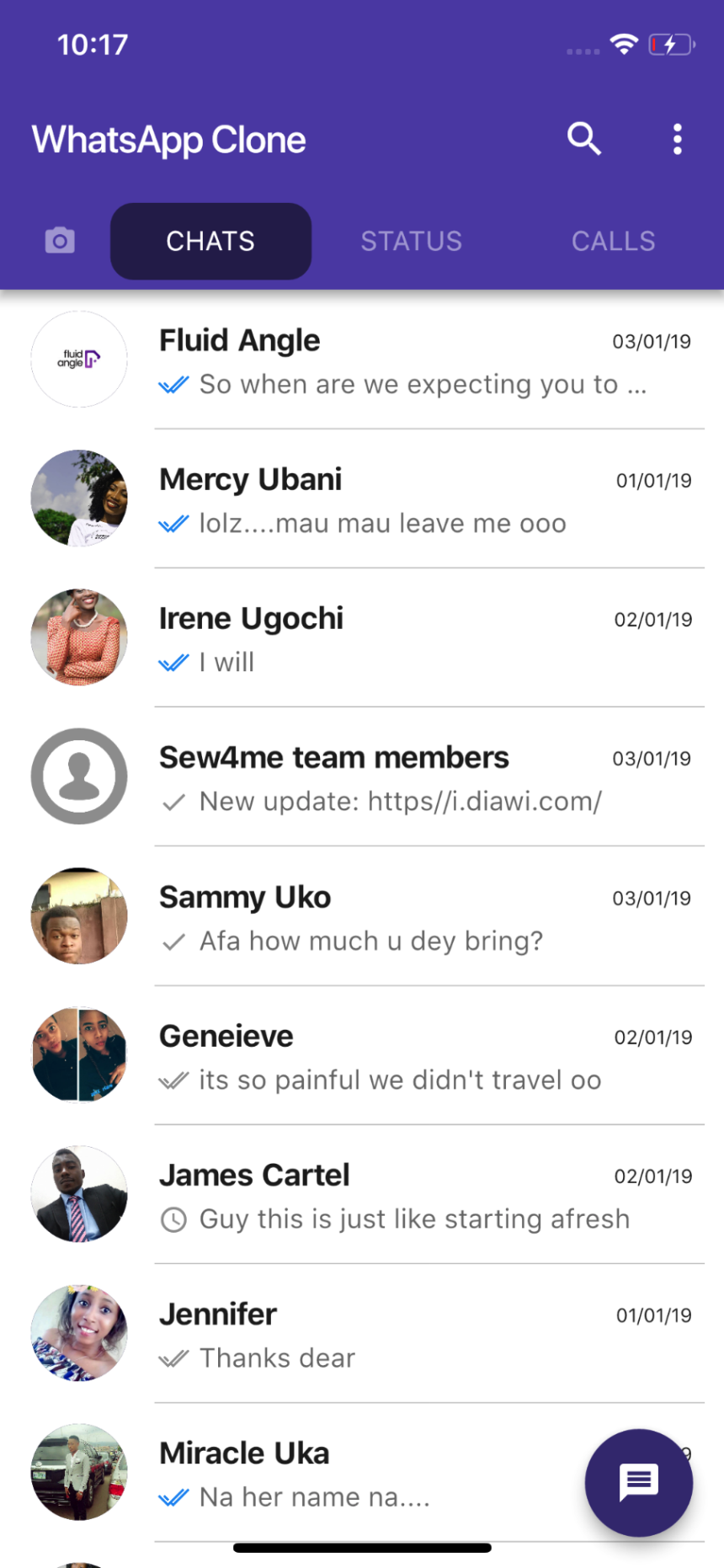
Task: Tap the new chat floating action button
Action: [x=639, y=1484]
